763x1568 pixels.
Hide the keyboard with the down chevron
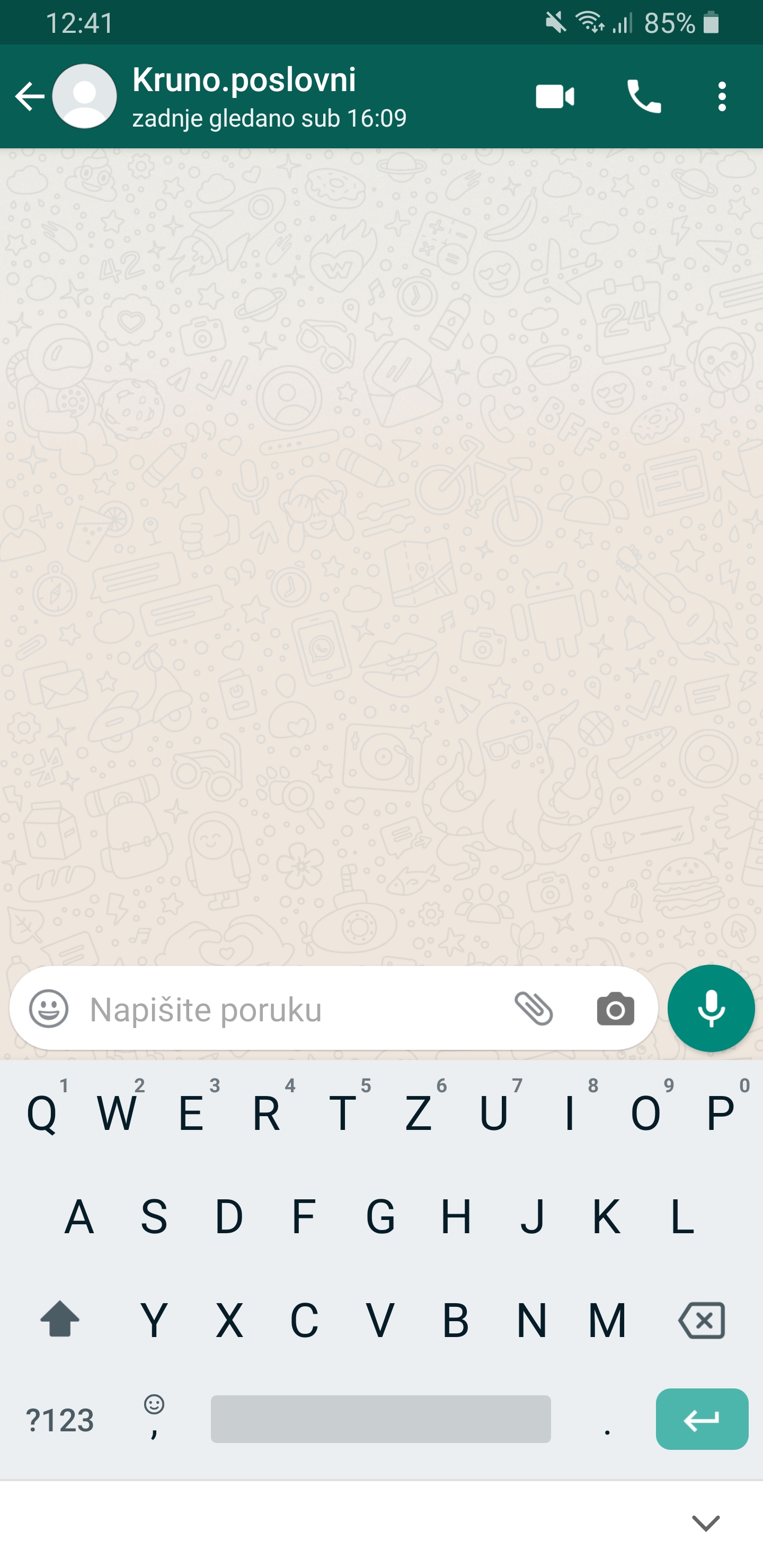pos(706,1523)
